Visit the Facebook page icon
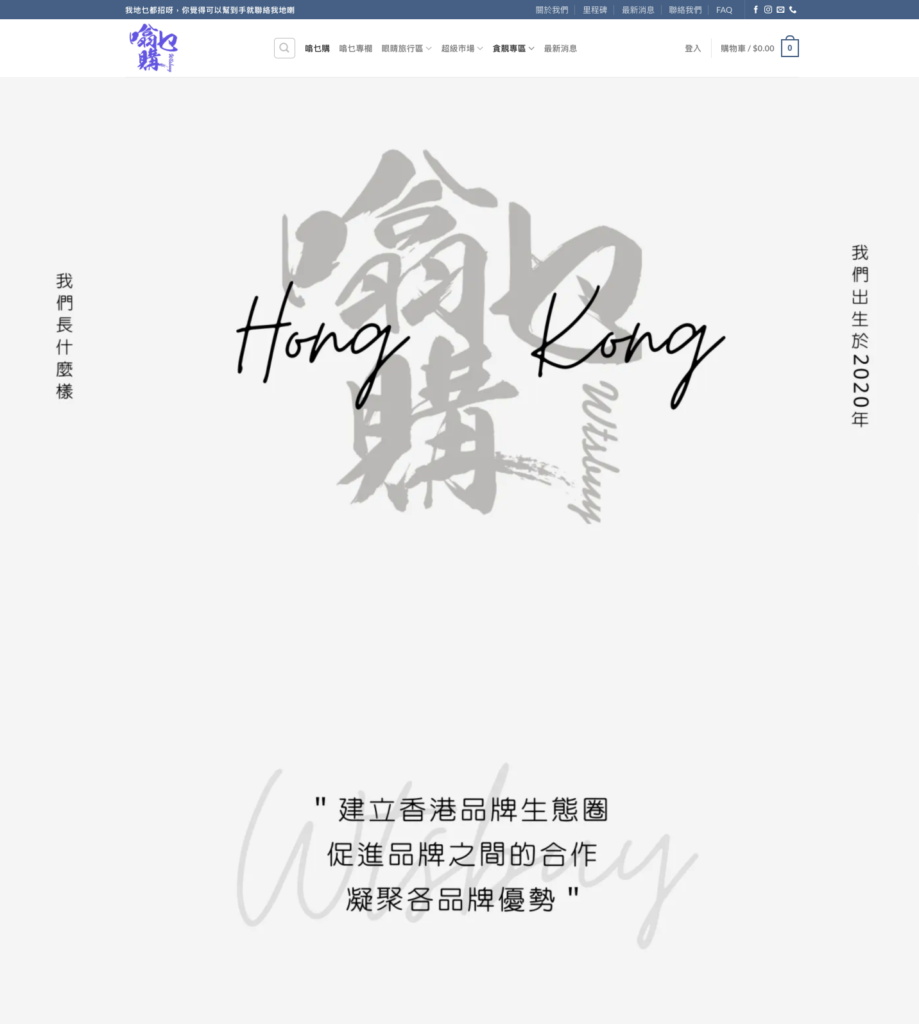The width and height of the screenshot is (919, 1024). (756, 10)
